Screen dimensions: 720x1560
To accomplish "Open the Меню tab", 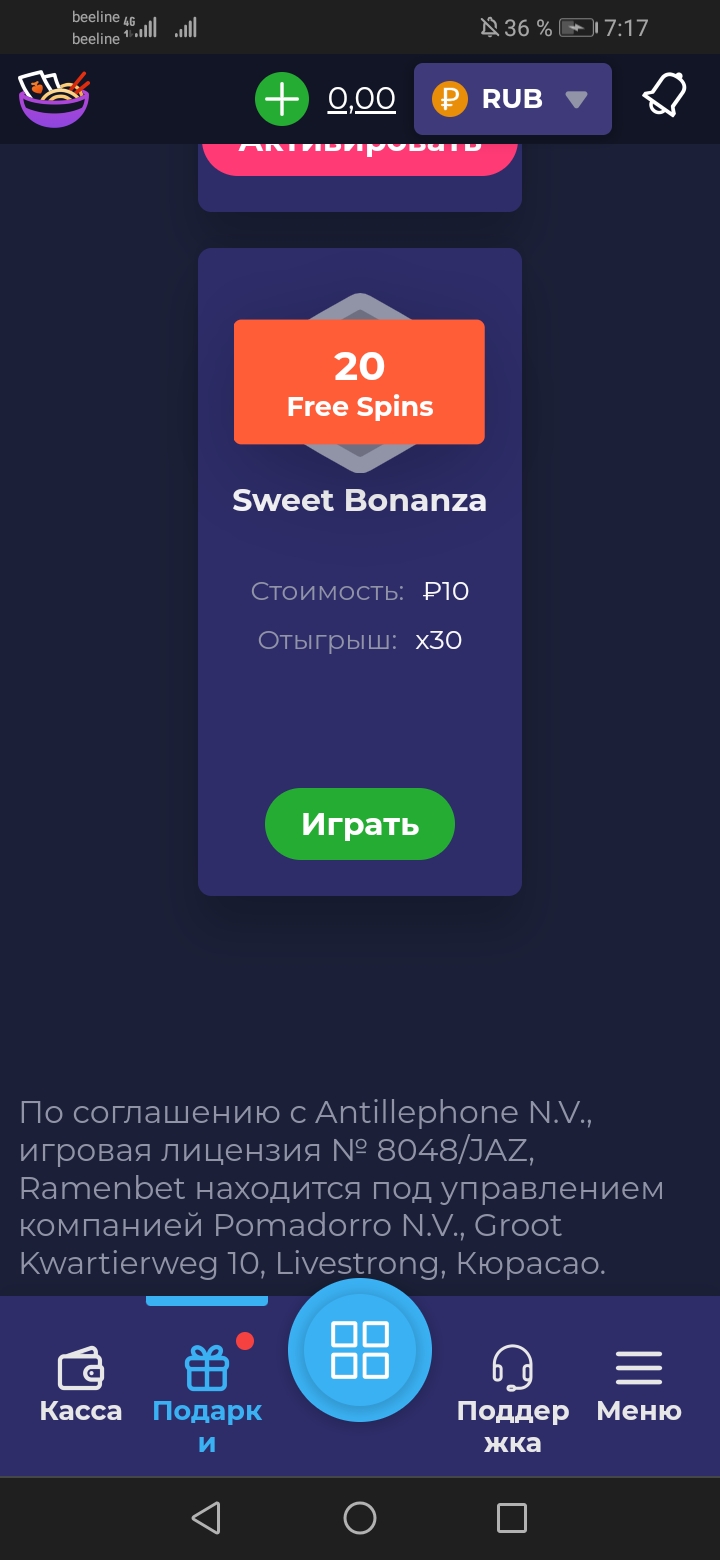I will click(639, 1385).
